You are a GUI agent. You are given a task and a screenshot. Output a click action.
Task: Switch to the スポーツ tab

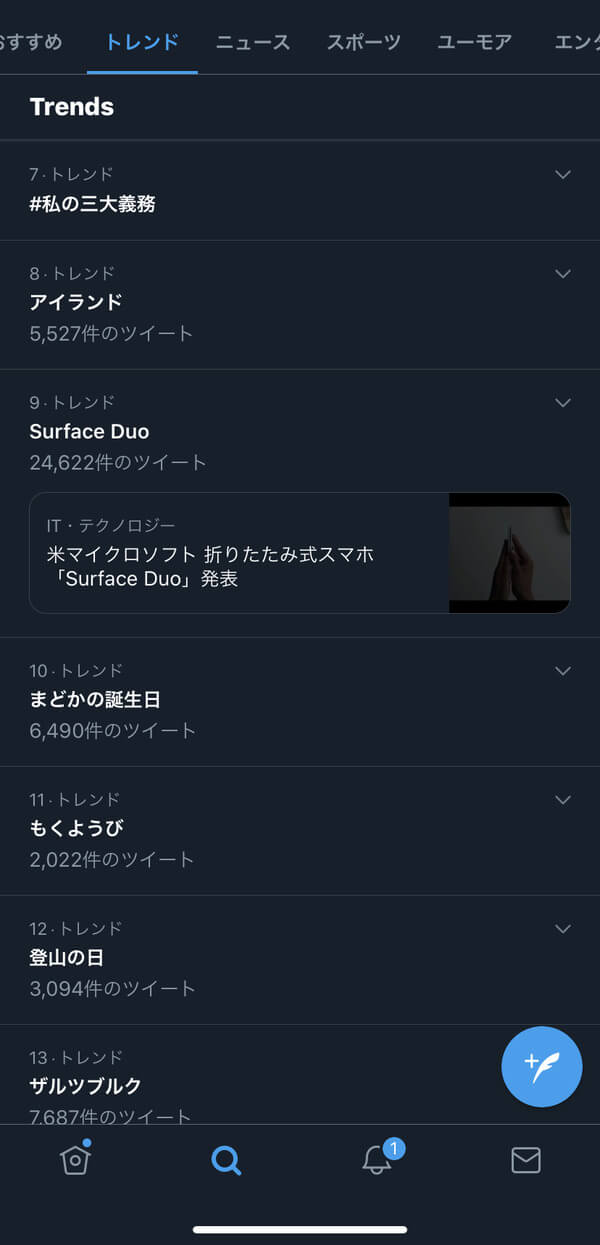coord(363,42)
